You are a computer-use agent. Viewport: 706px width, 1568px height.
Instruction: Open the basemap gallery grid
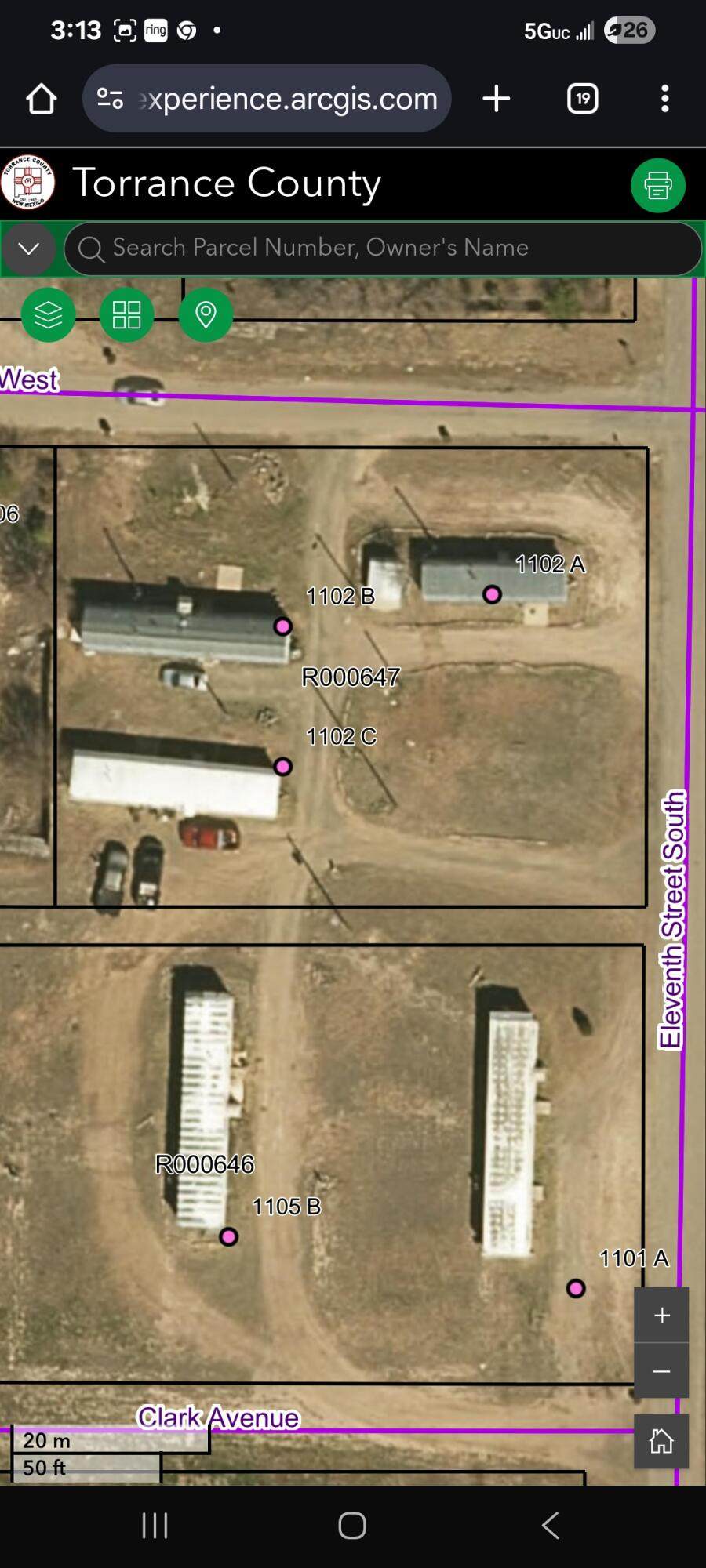126,315
